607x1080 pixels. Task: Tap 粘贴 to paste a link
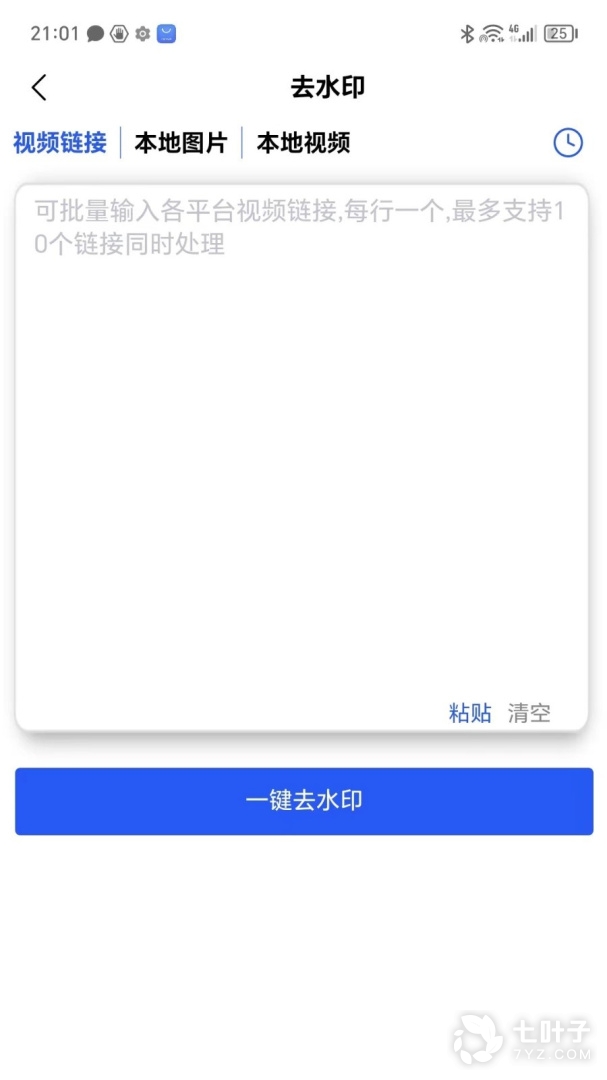point(470,713)
